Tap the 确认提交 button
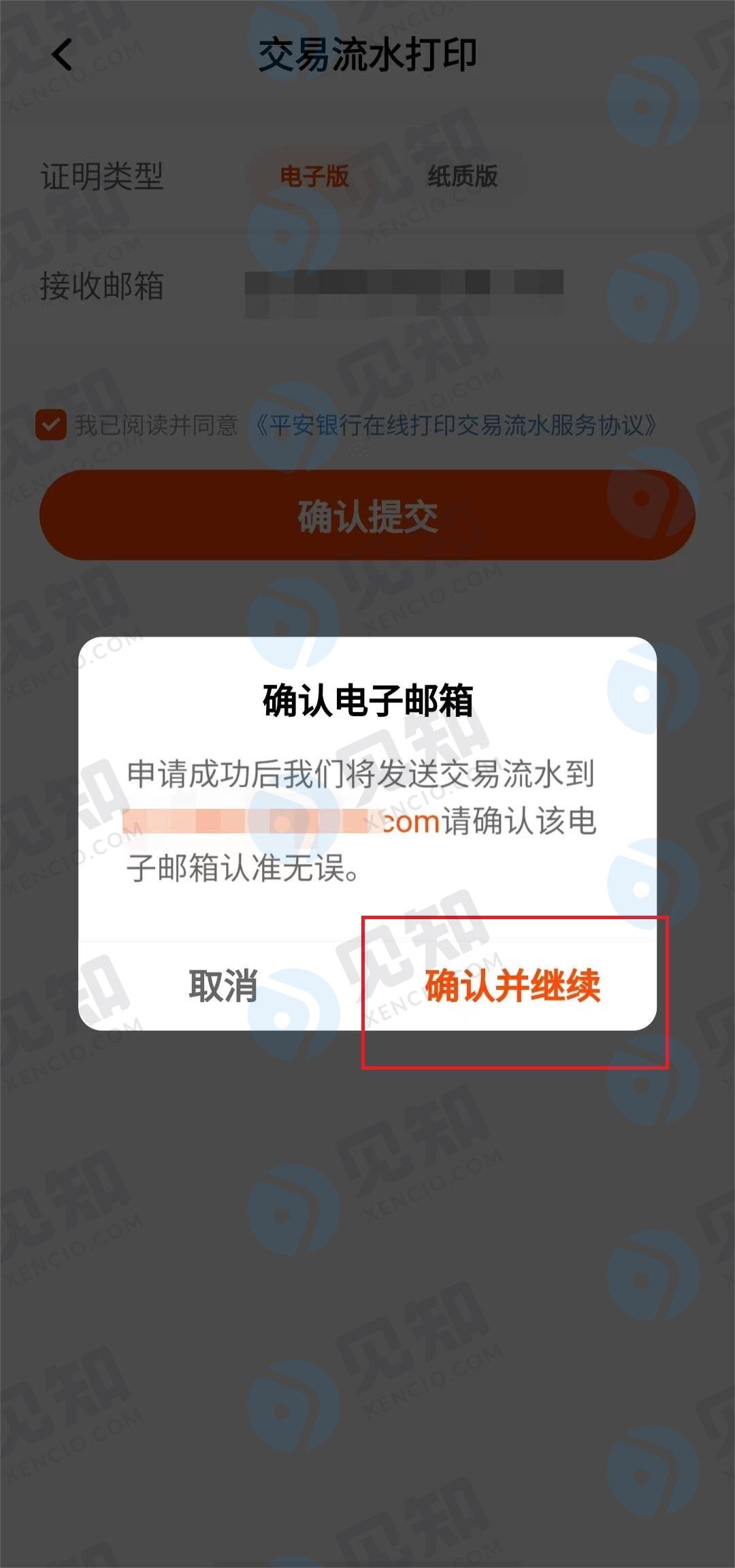 pyautogui.click(x=367, y=515)
